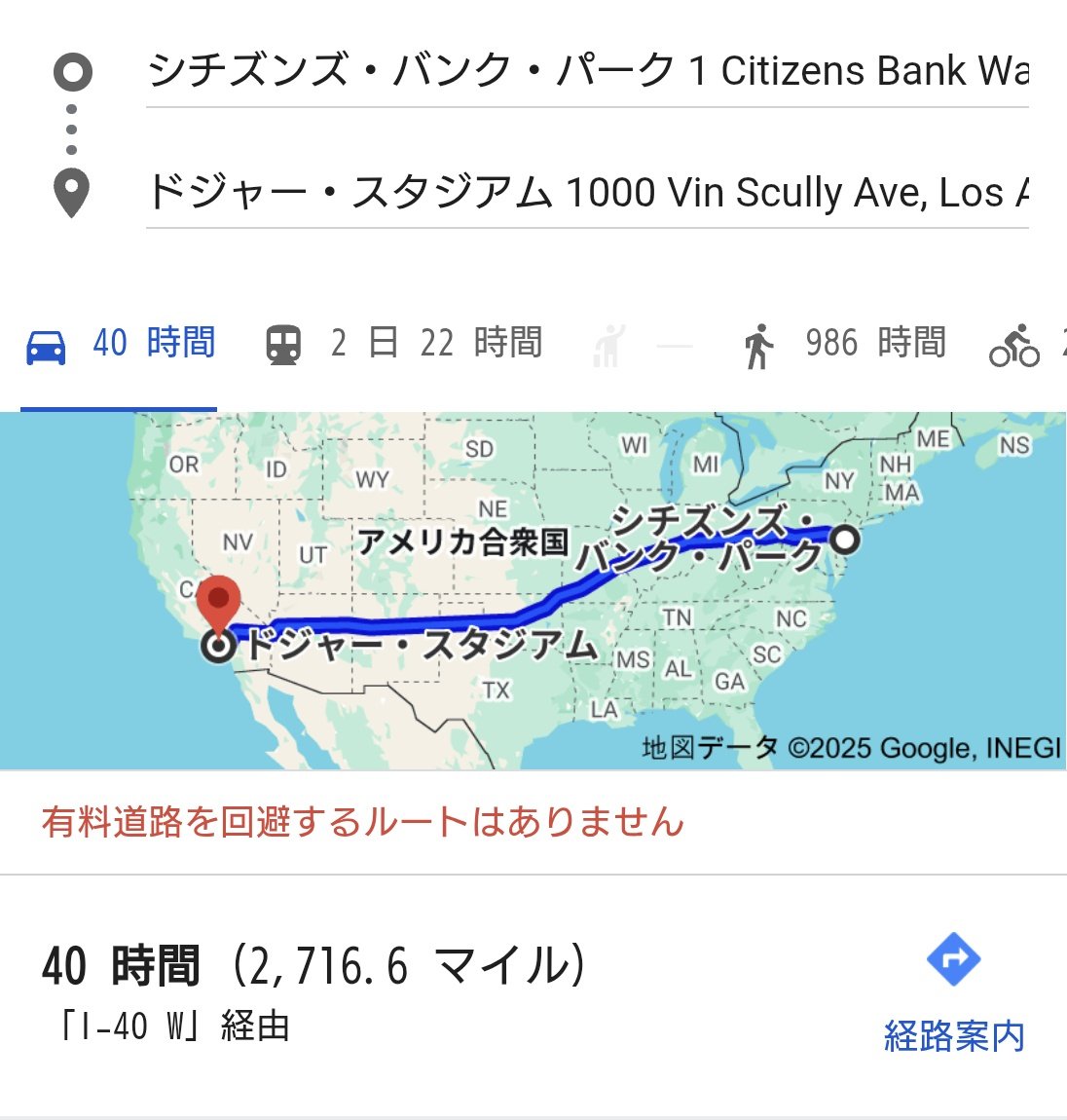Select the driving mode, 40 hours

click(x=120, y=344)
